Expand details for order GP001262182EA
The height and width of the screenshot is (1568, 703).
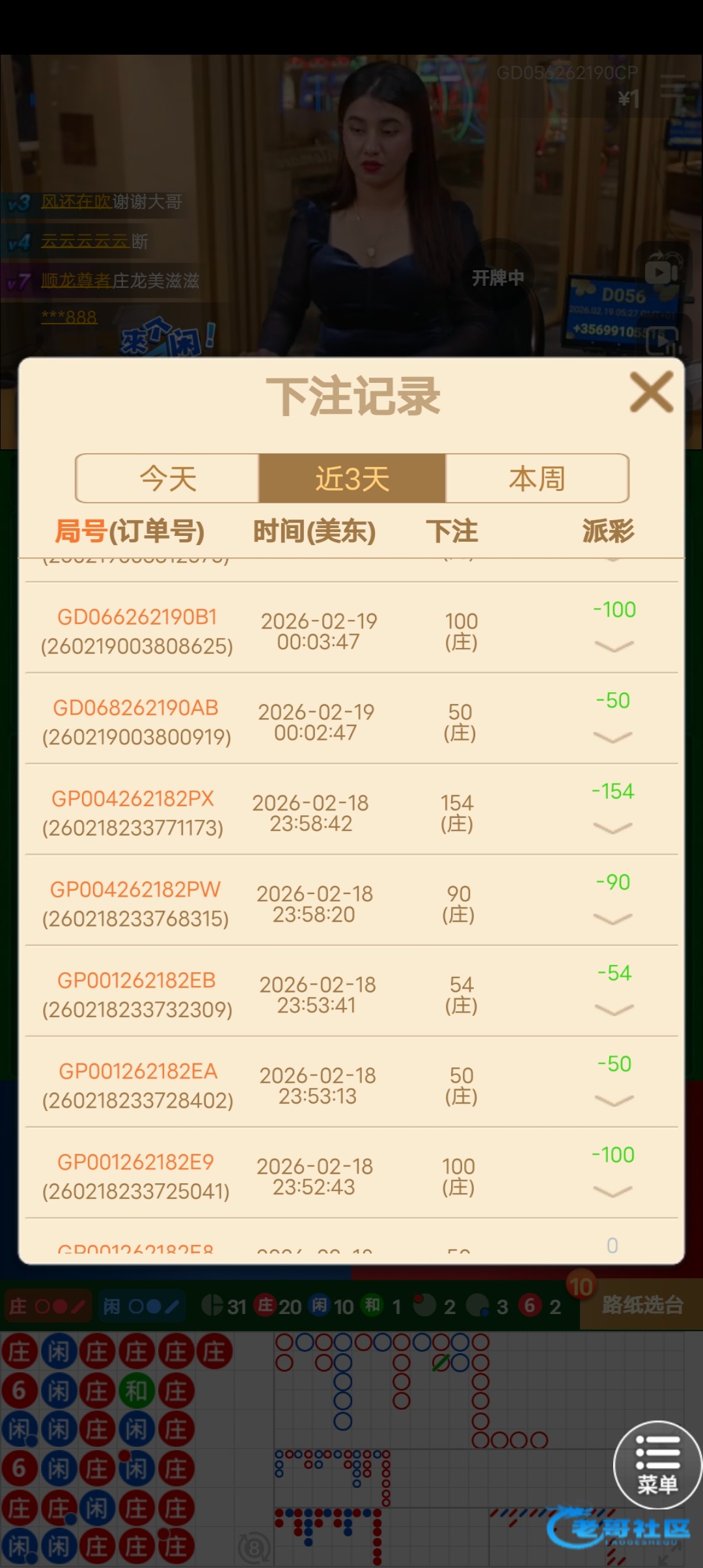click(x=613, y=1100)
